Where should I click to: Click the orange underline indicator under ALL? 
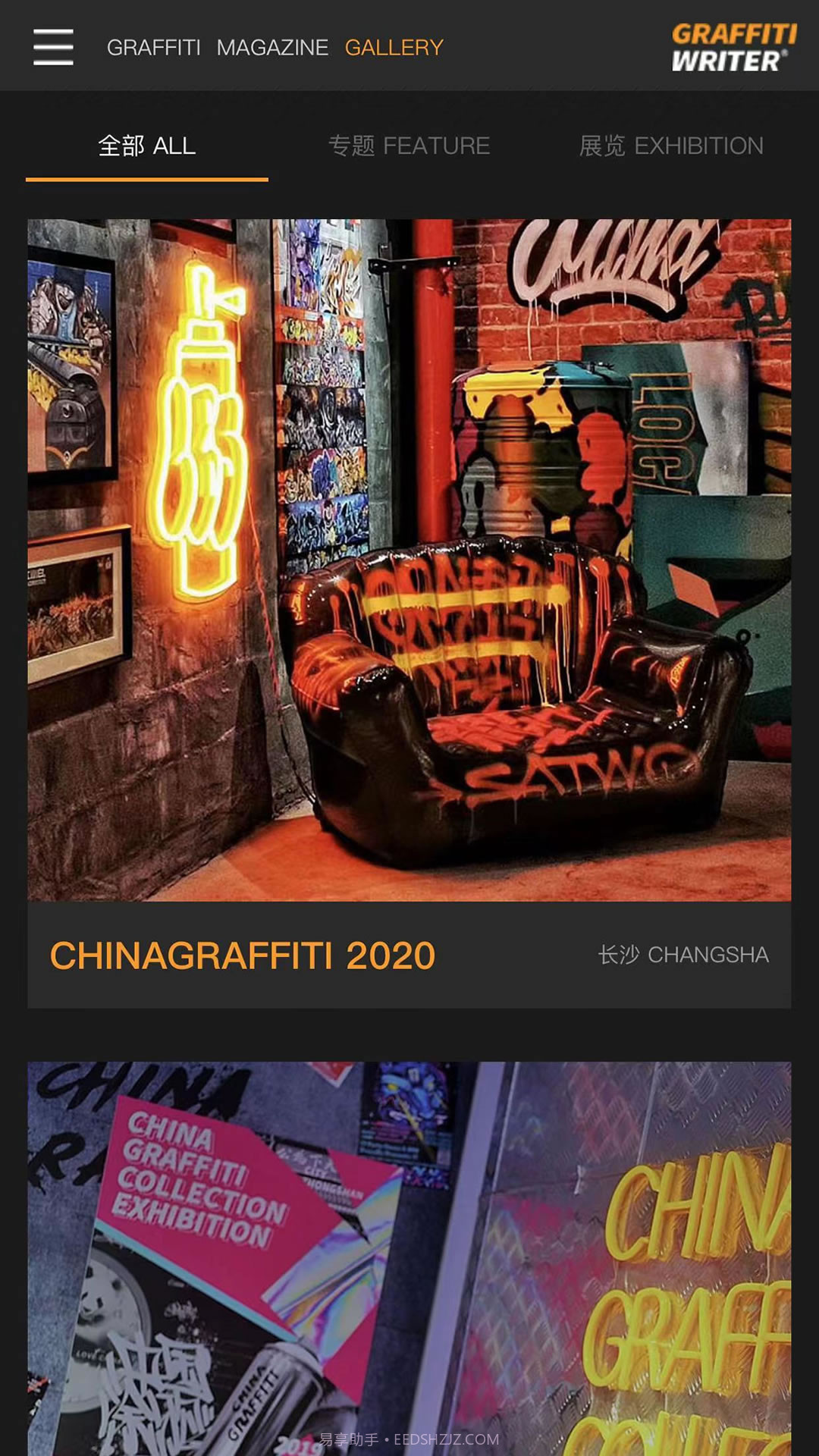click(146, 180)
